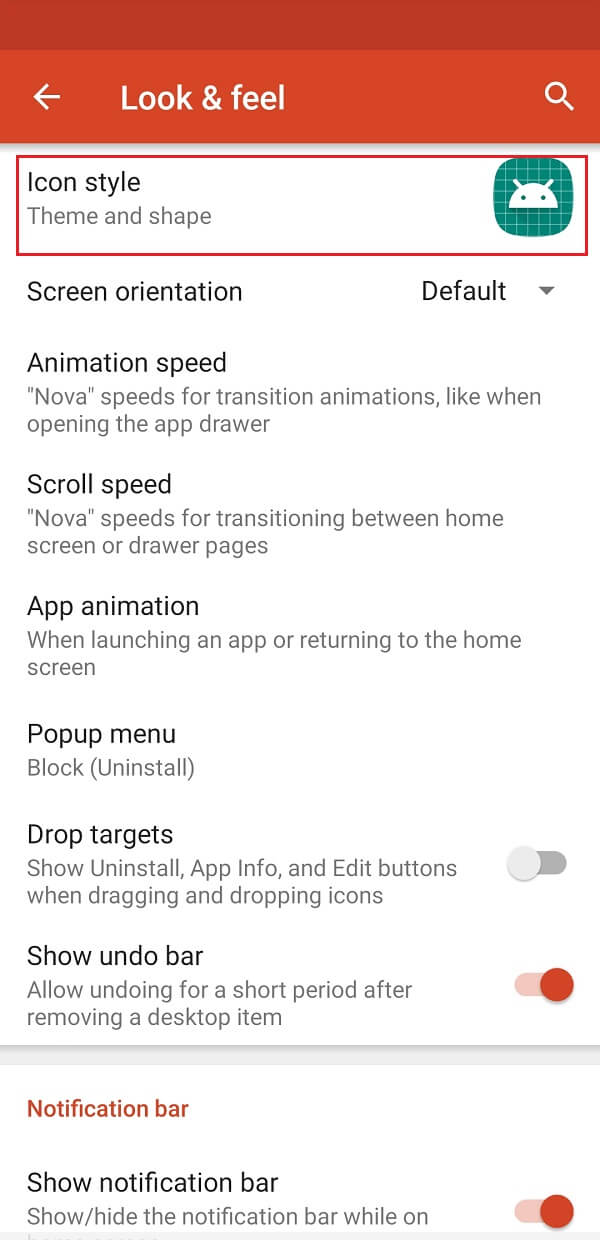Open Icon style settings

pyautogui.click(x=300, y=198)
